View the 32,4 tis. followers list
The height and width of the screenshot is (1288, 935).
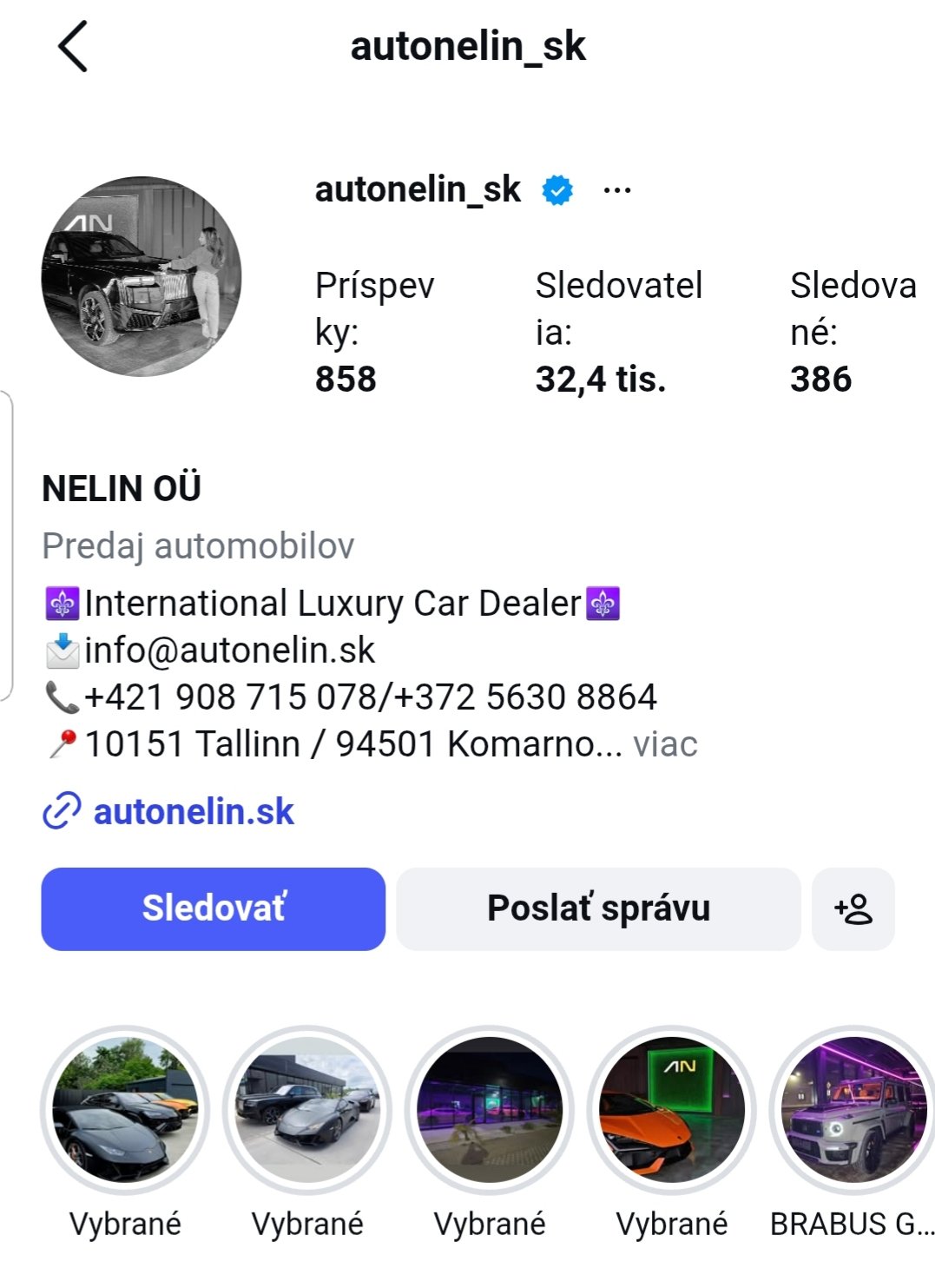pos(618,333)
